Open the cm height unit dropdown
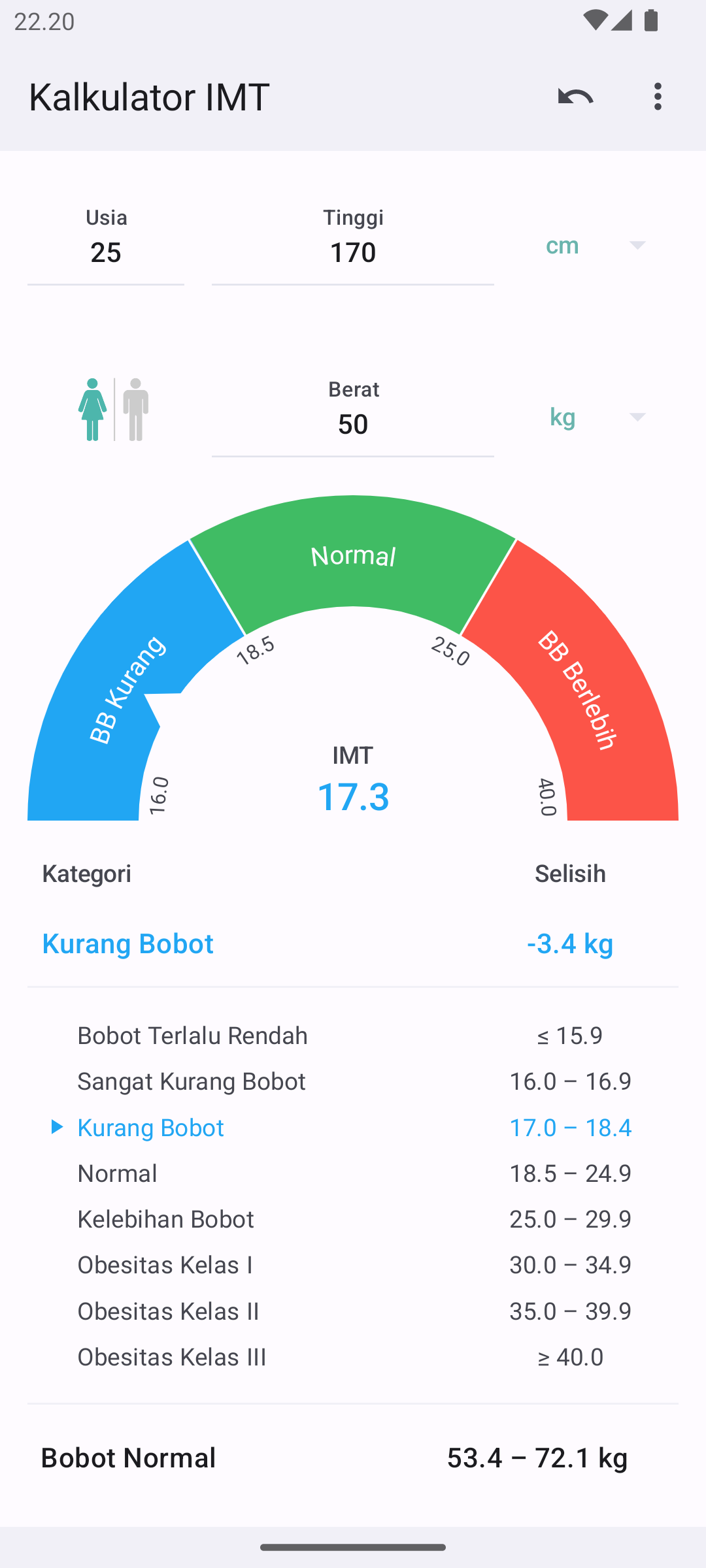Viewport: 706px width, 1568px height. (x=596, y=246)
